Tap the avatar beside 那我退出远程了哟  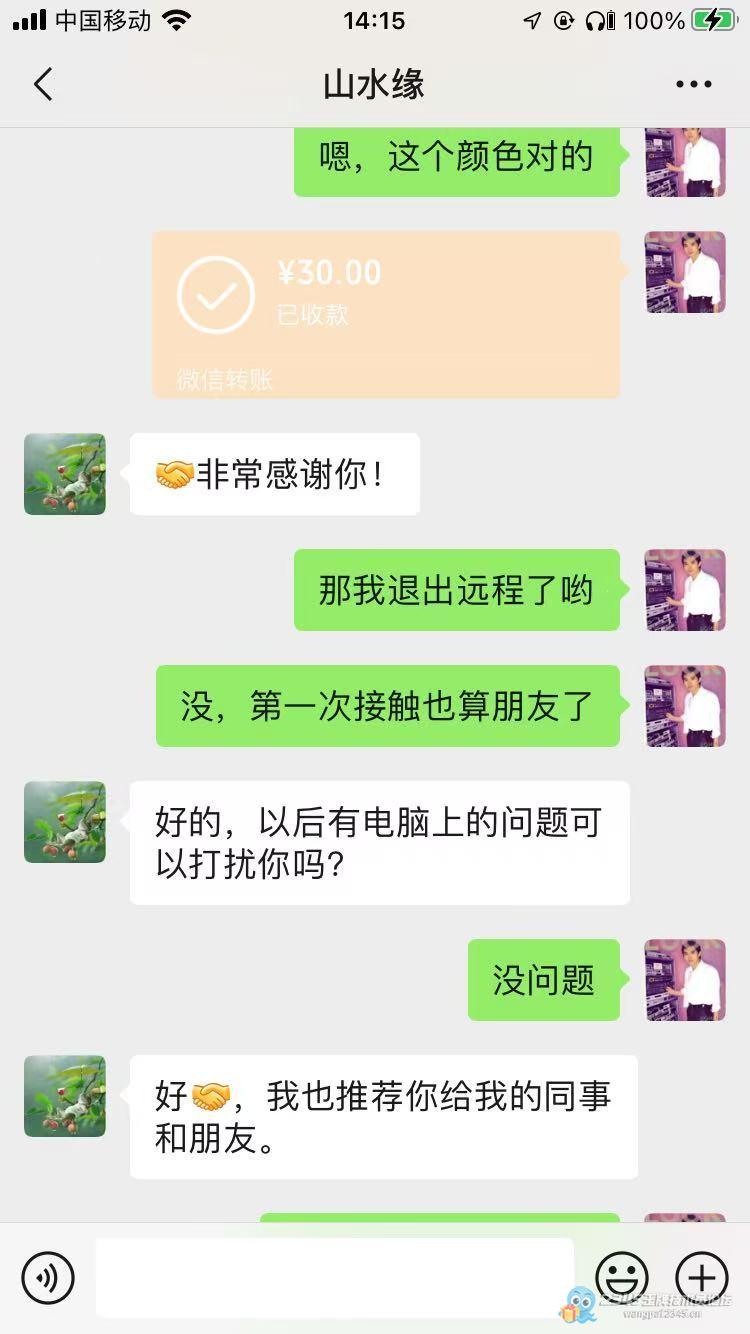685,590
